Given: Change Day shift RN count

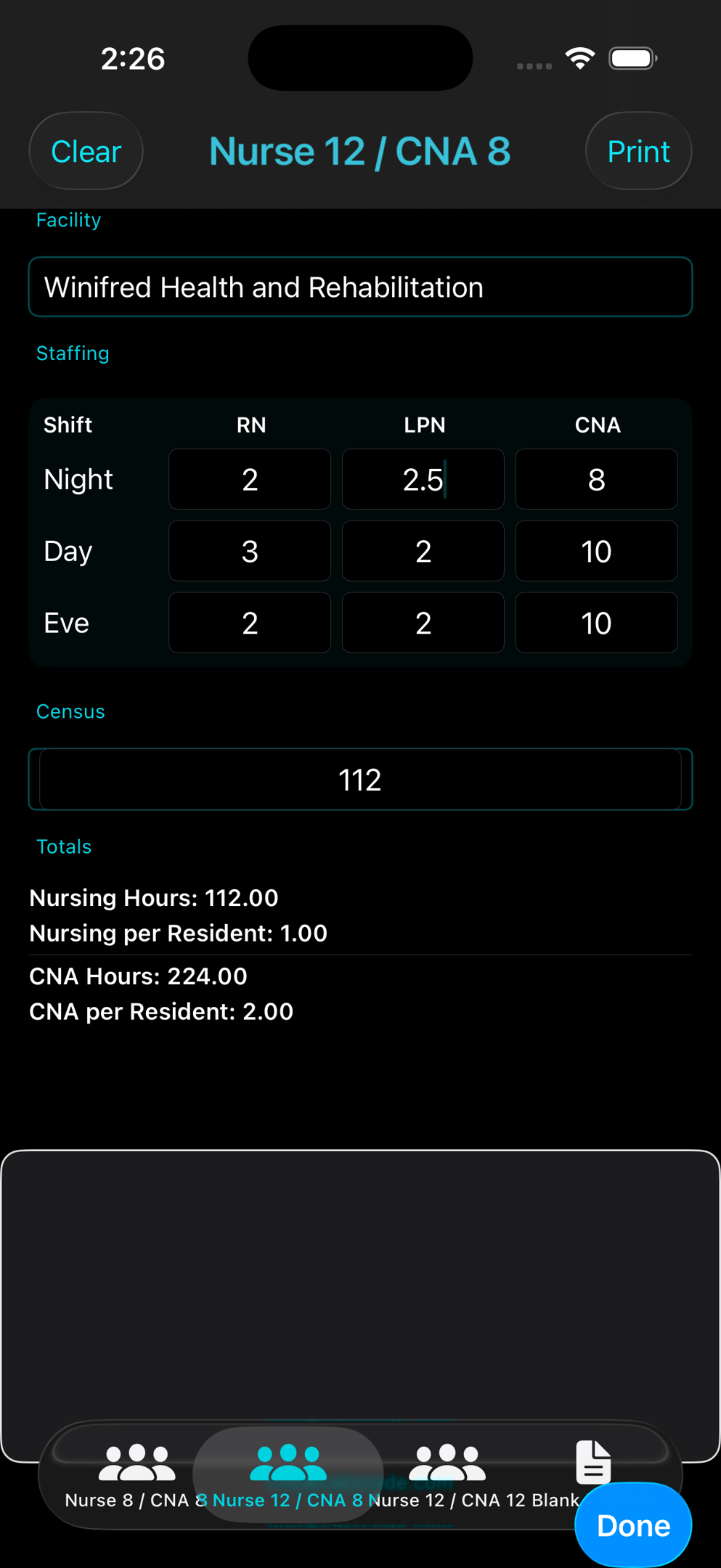Looking at the screenshot, I should point(250,551).
